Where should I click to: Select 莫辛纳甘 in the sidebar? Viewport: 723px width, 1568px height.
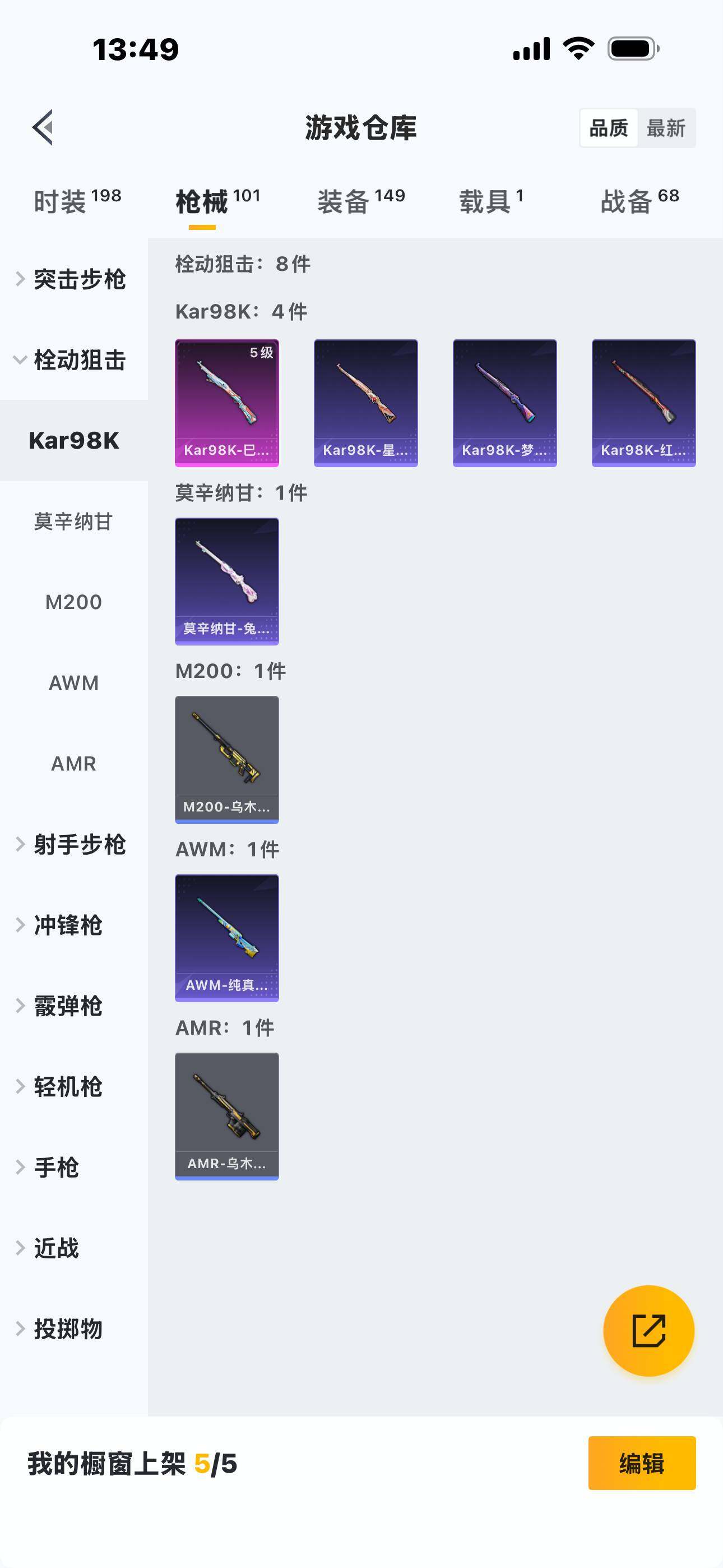point(73,522)
